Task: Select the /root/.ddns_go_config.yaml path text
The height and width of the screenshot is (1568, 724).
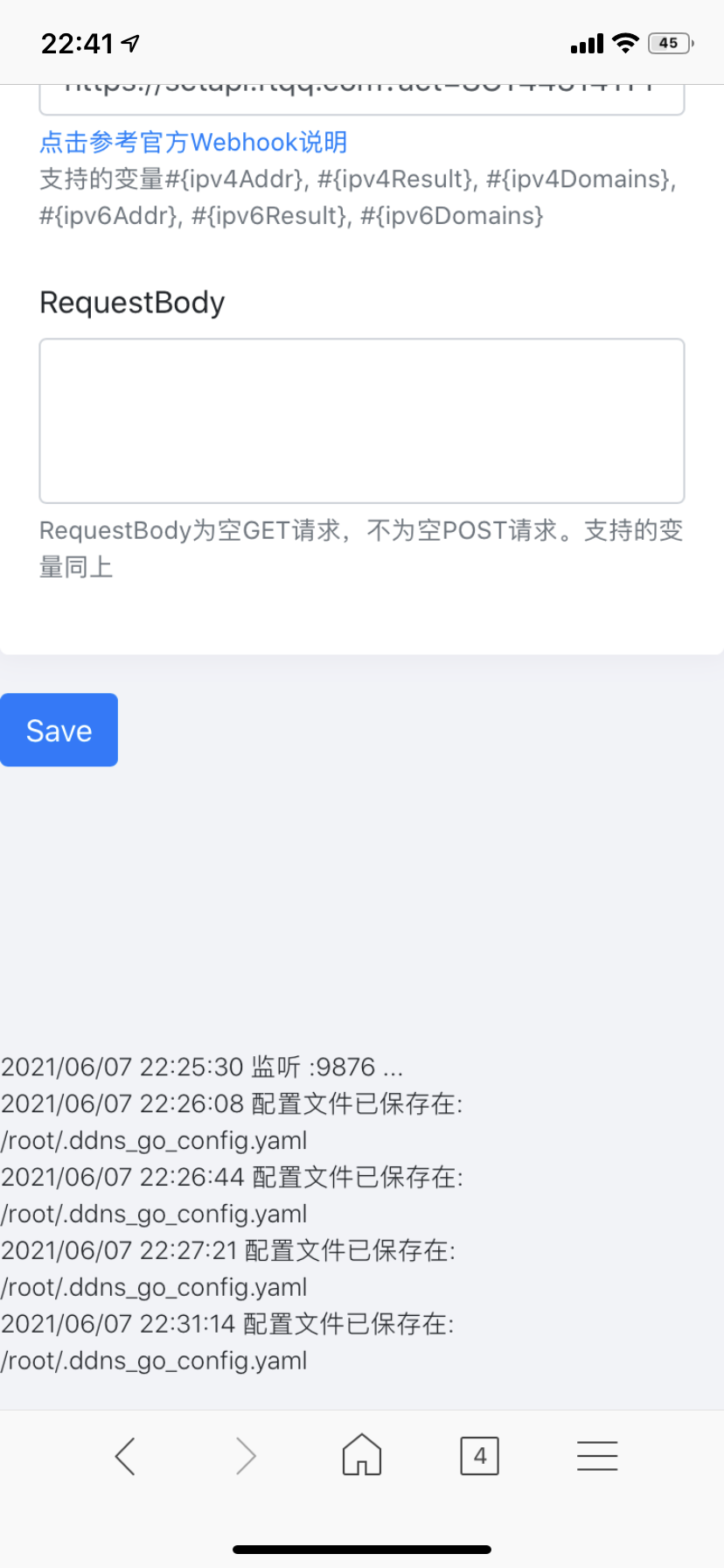Action: (x=156, y=1361)
